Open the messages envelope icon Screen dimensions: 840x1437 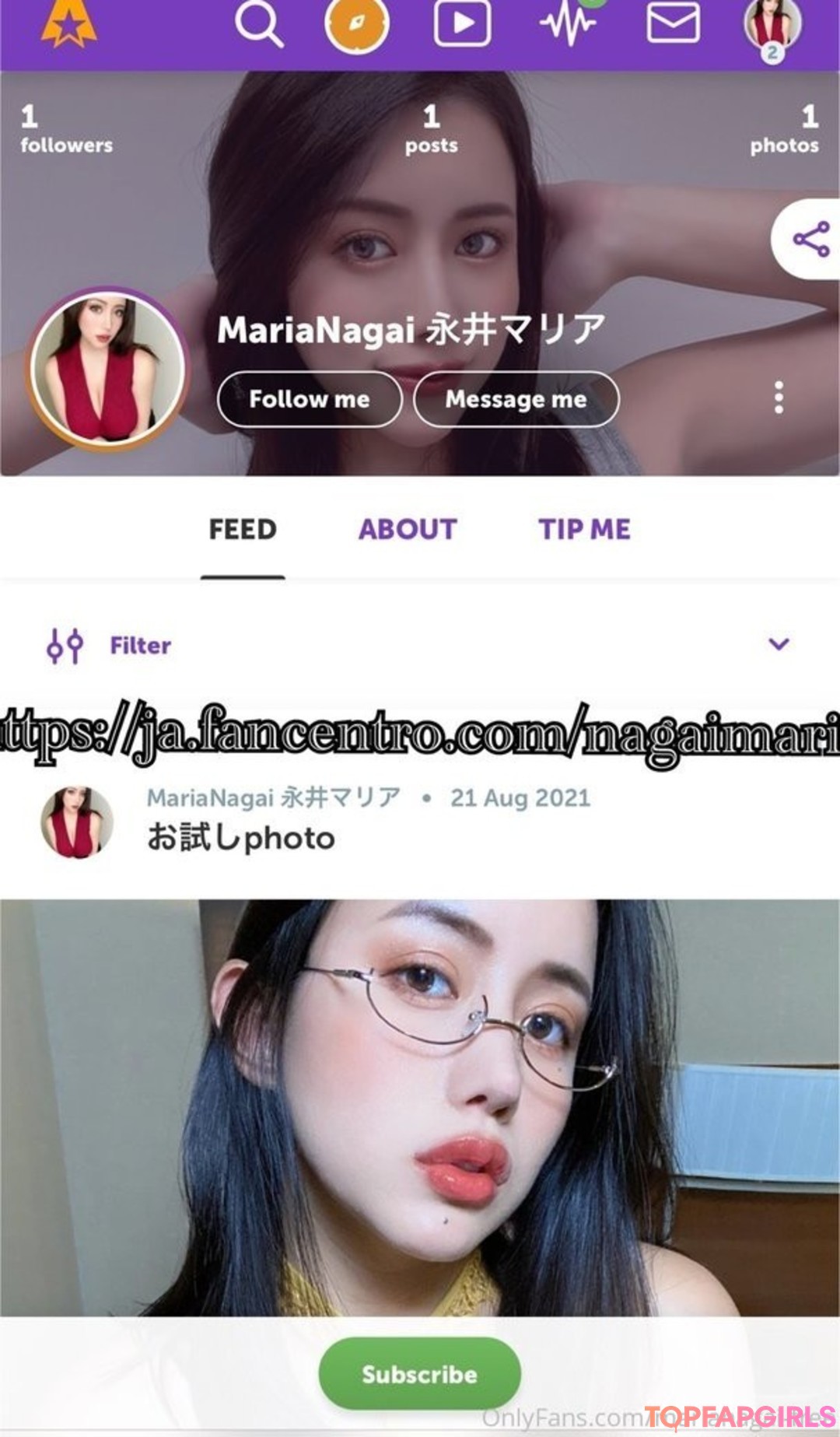coord(673,23)
